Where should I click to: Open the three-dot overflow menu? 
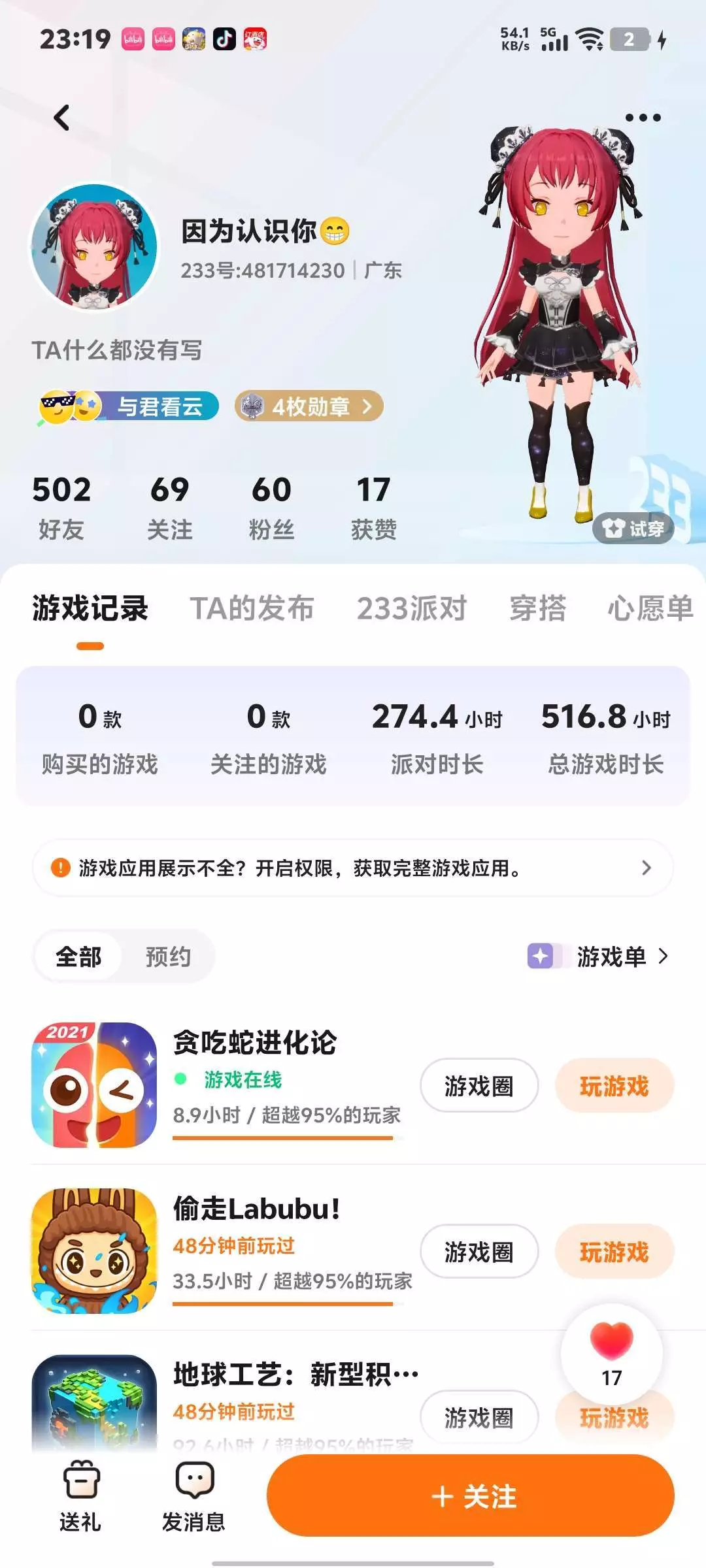[x=643, y=118]
